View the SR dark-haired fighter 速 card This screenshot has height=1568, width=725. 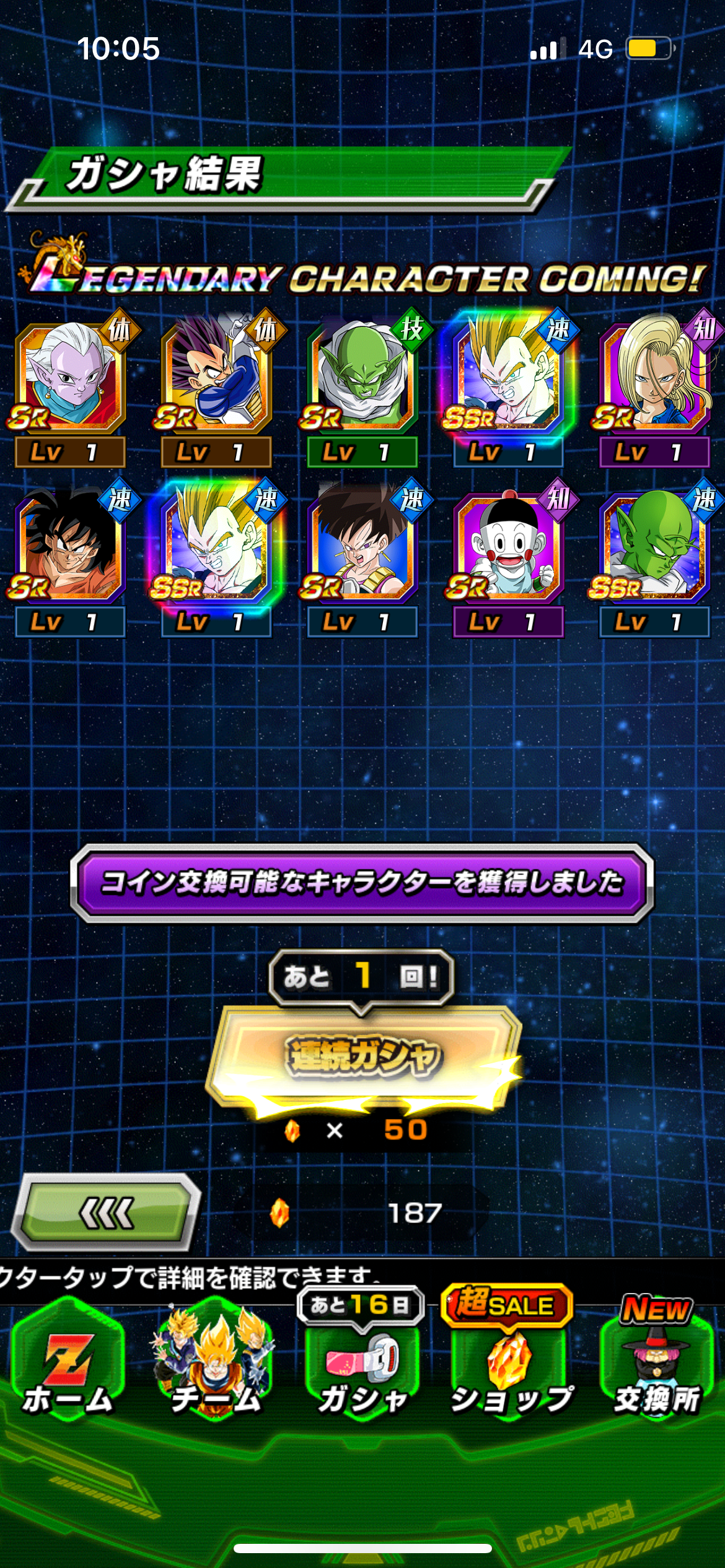coord(362,558)
